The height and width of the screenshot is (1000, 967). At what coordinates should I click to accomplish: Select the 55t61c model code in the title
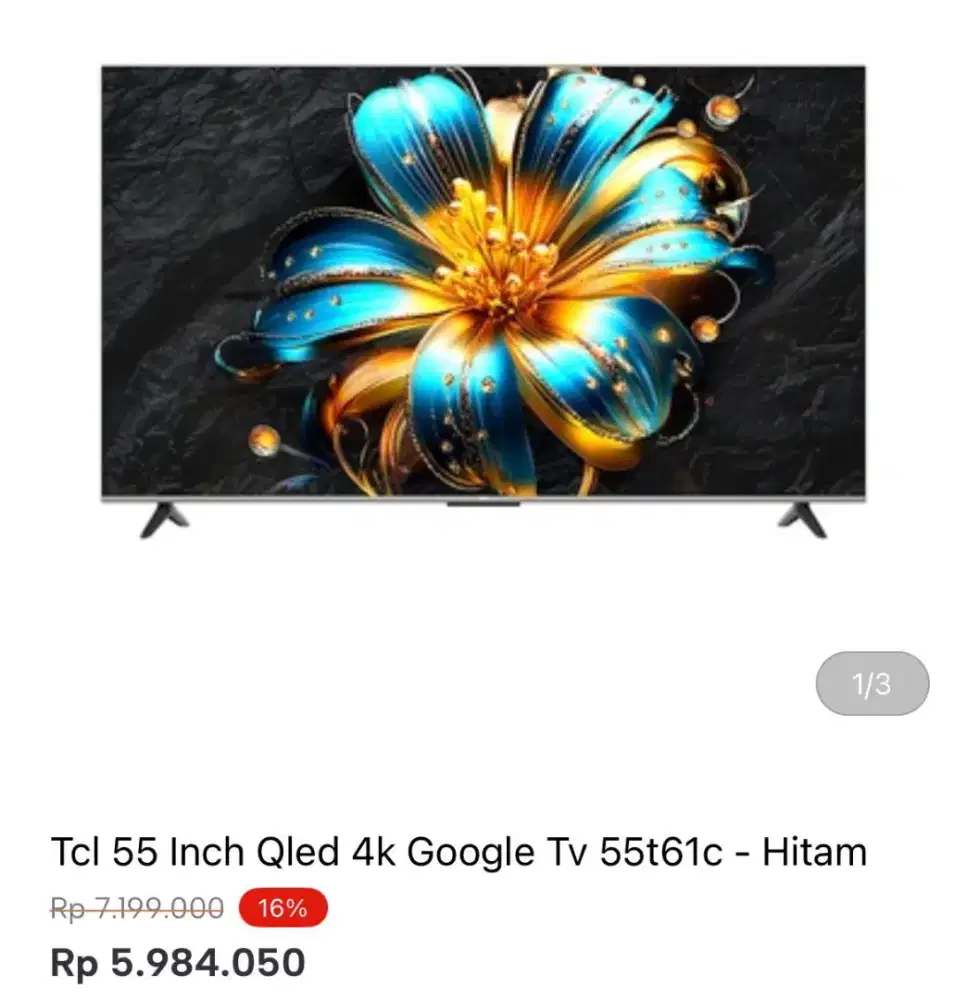click(663, 851)
